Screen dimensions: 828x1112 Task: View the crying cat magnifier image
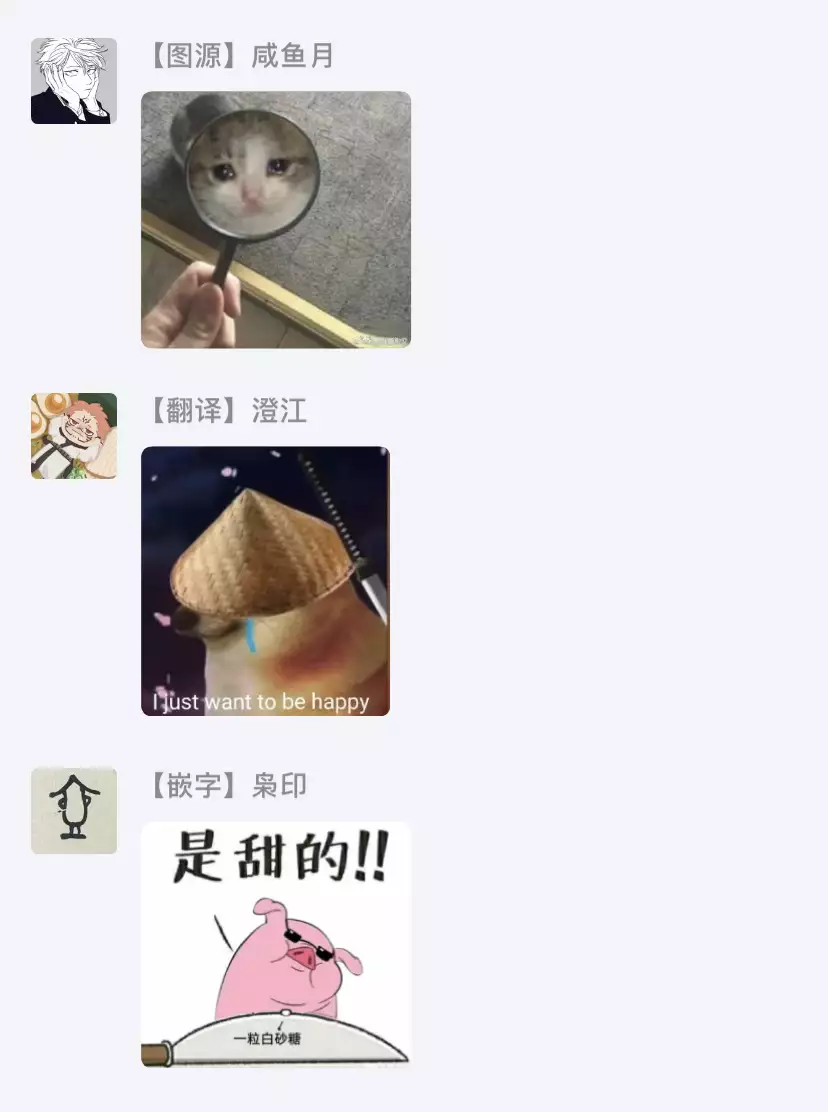(x=276, y=220)
